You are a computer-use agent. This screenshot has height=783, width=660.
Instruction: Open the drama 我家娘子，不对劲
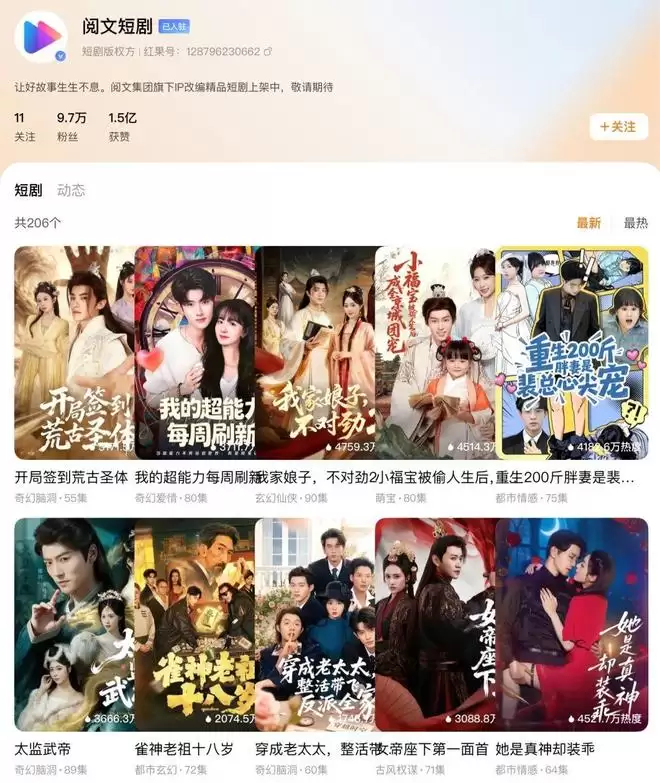(x=315, y=352)
